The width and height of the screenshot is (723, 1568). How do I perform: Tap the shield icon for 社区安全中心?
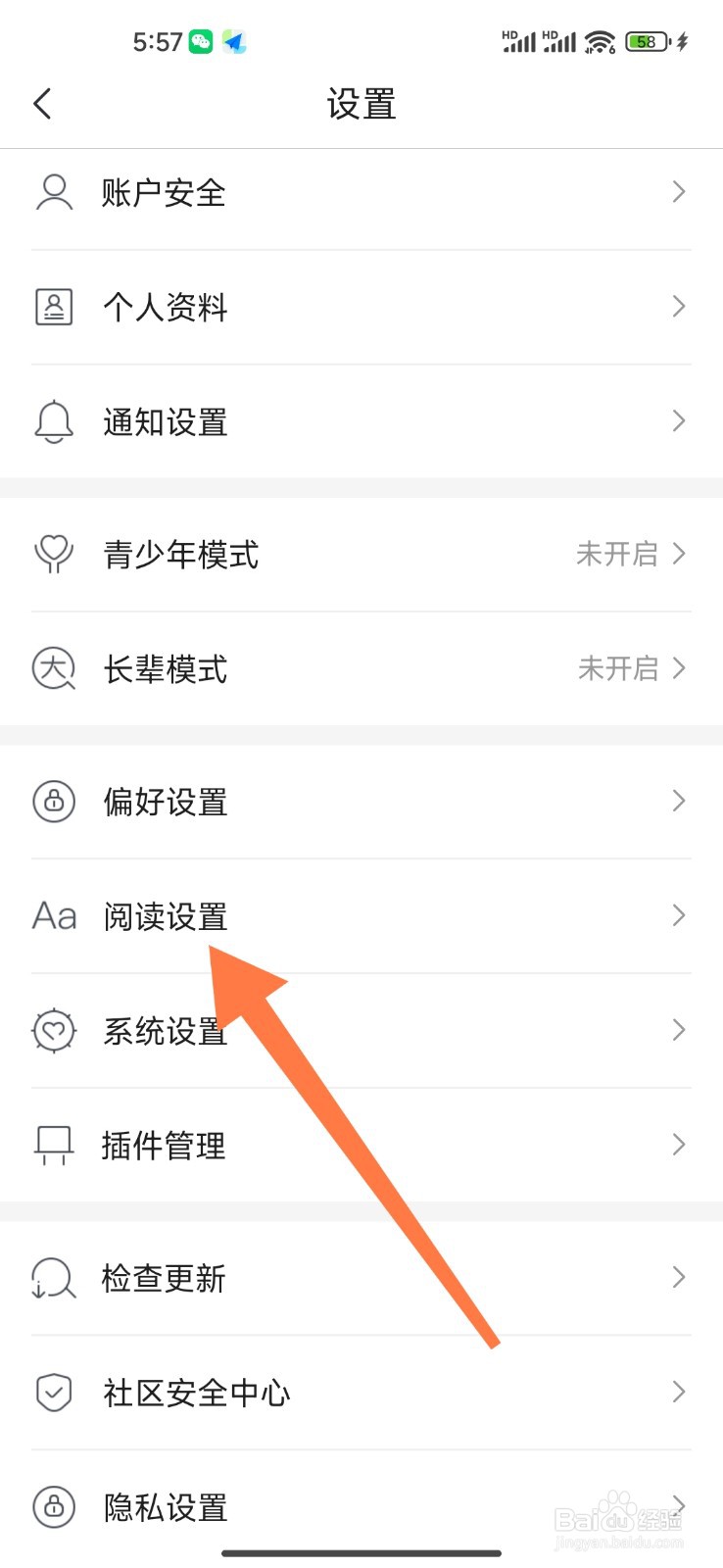54,1392
